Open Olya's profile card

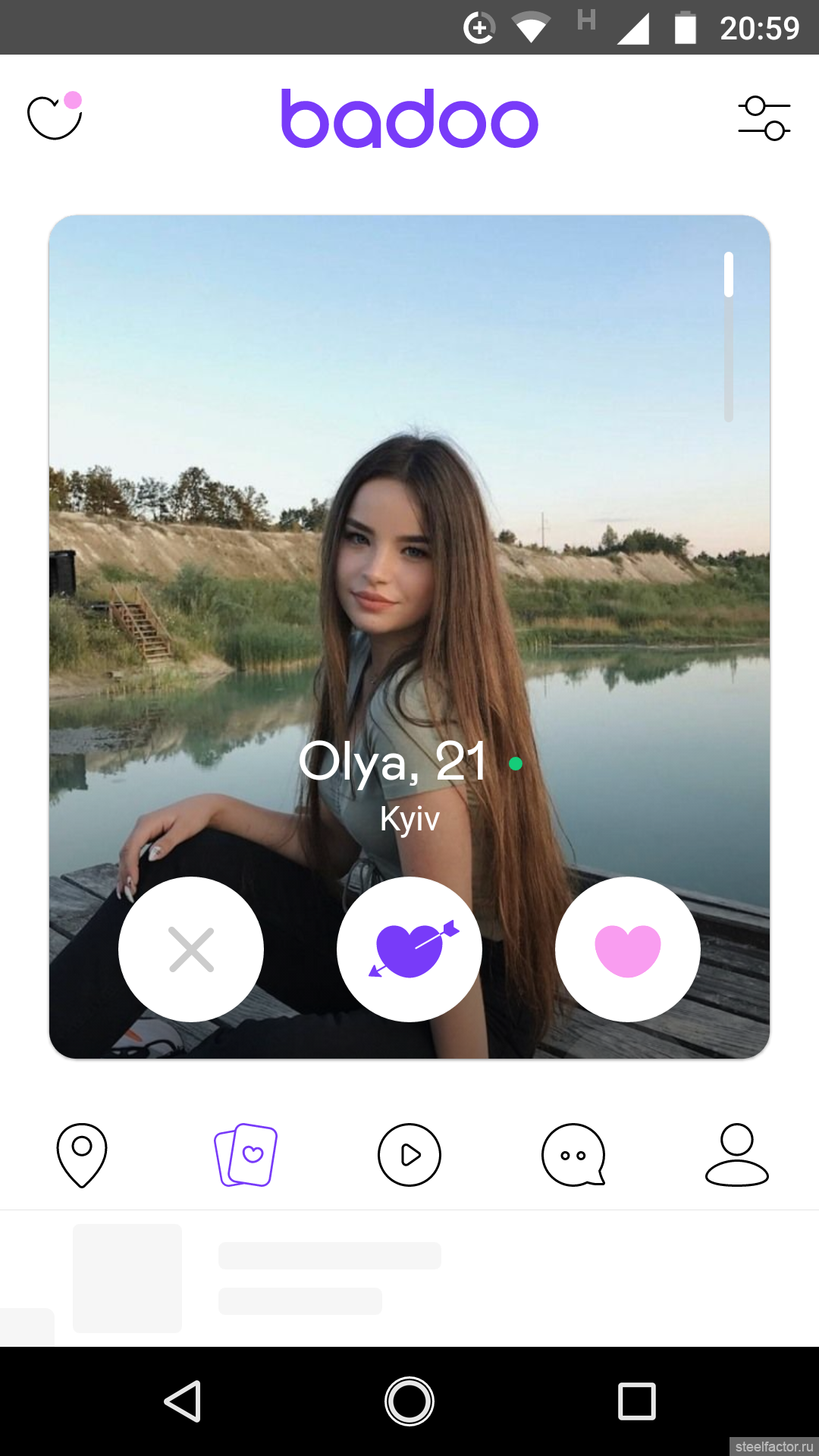[409, 531]
